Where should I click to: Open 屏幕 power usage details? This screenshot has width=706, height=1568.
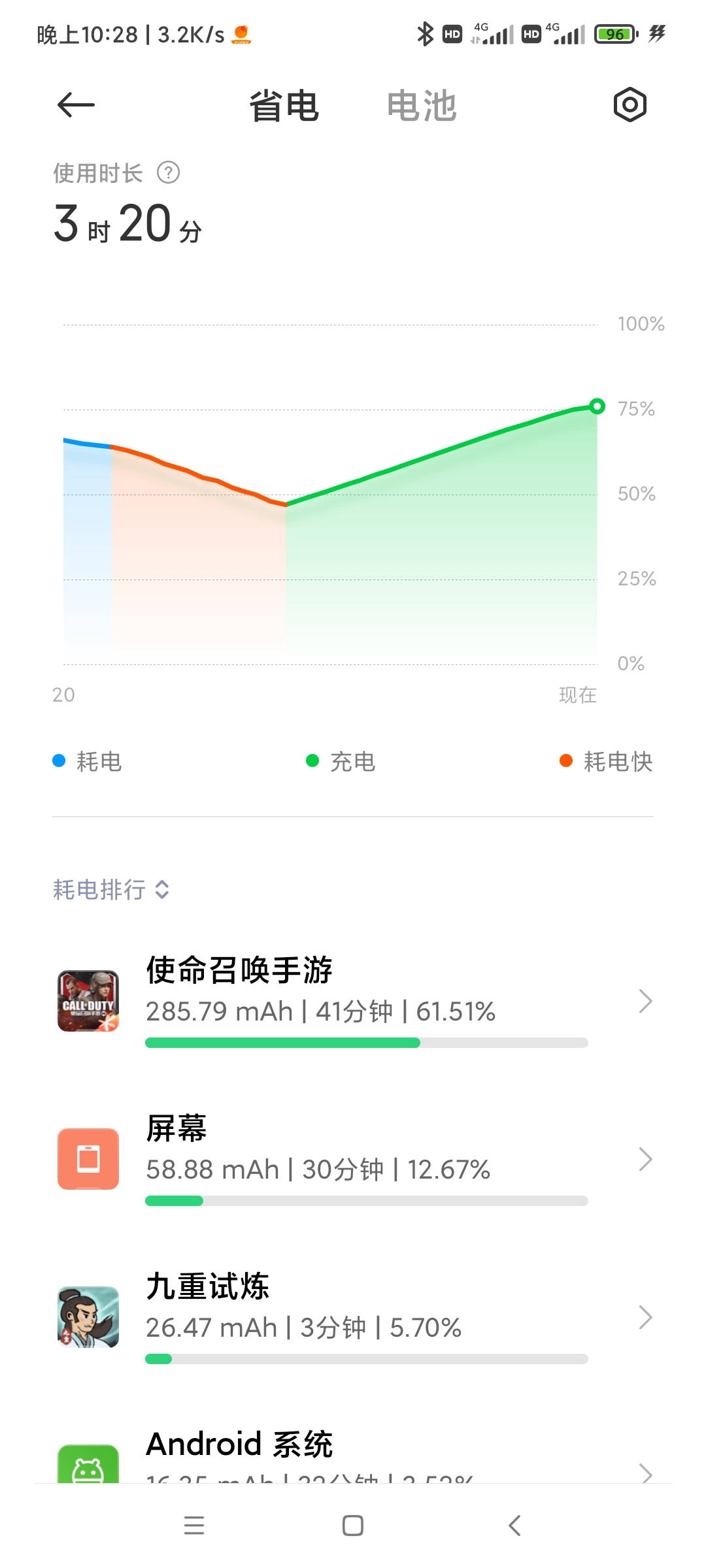point(353,1159)
